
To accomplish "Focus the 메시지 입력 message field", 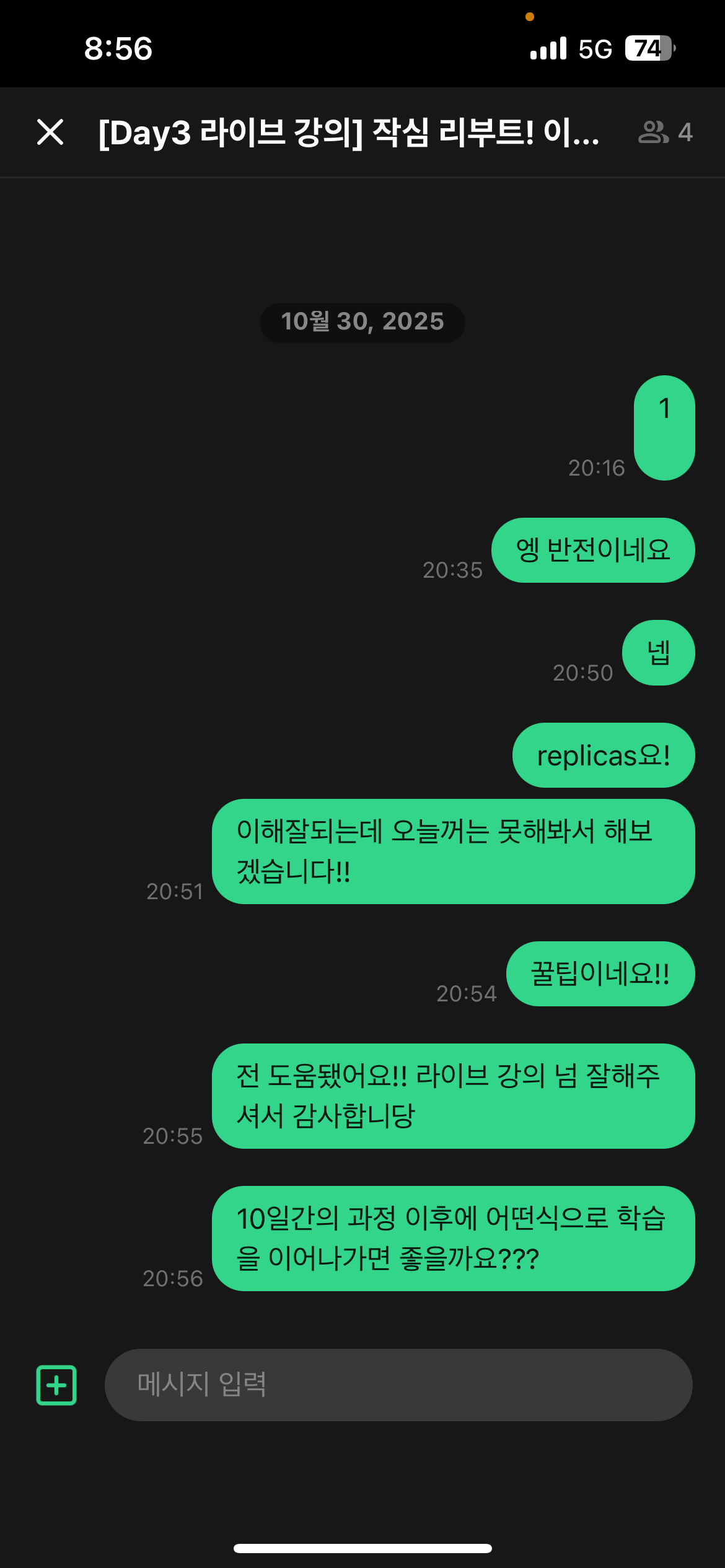I will (398, 1385).
